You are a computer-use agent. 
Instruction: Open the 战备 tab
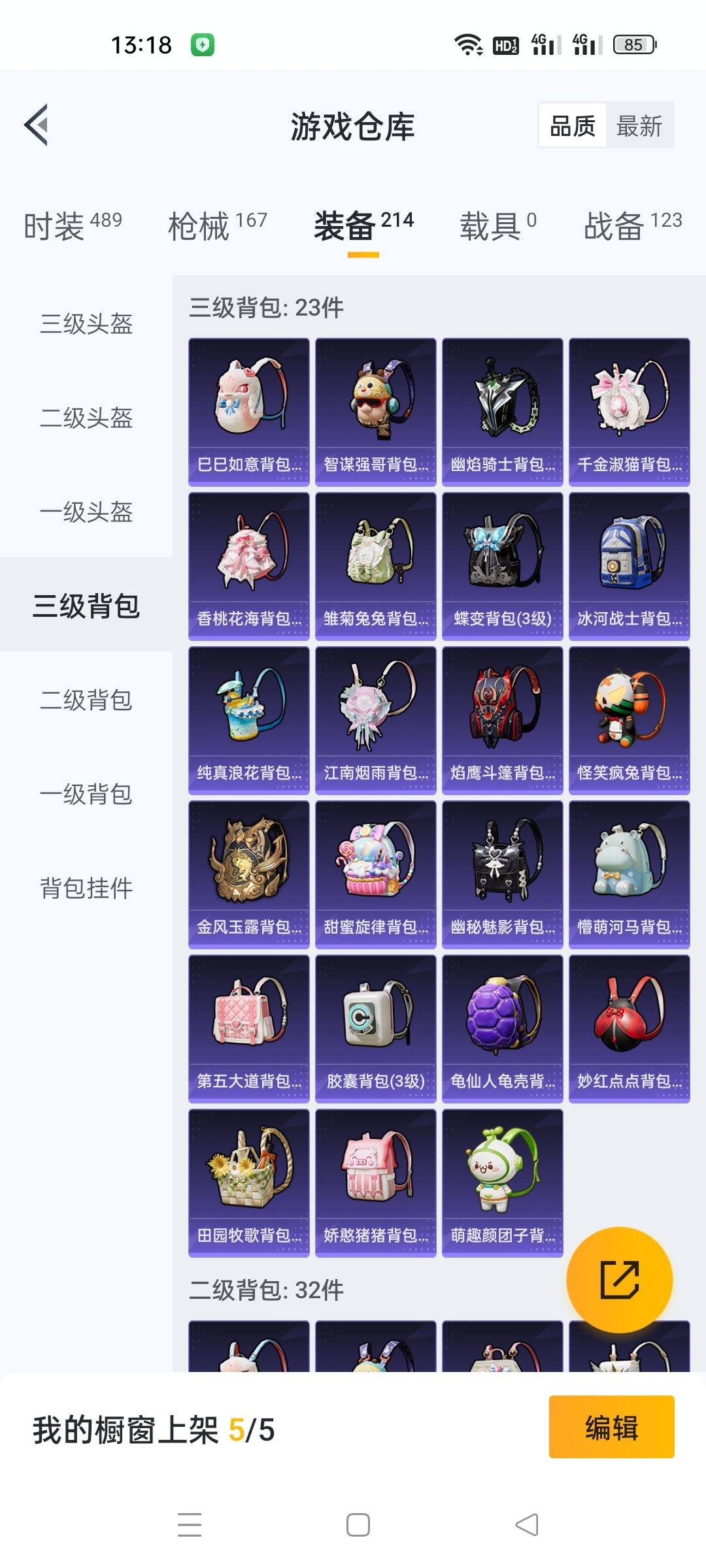632,226
